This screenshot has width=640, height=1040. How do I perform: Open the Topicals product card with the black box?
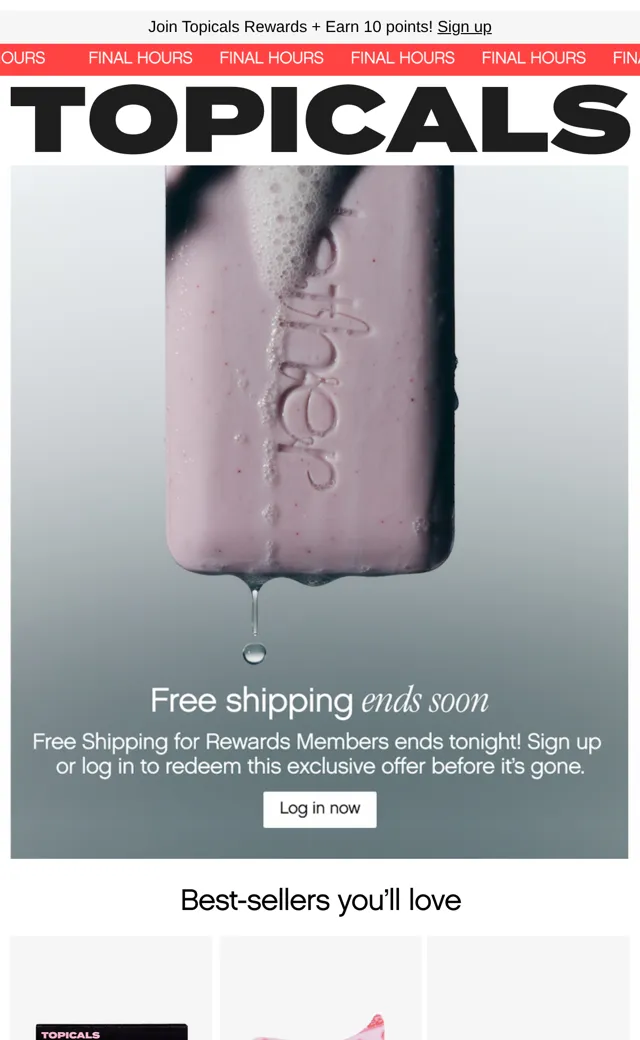(111, 988)
